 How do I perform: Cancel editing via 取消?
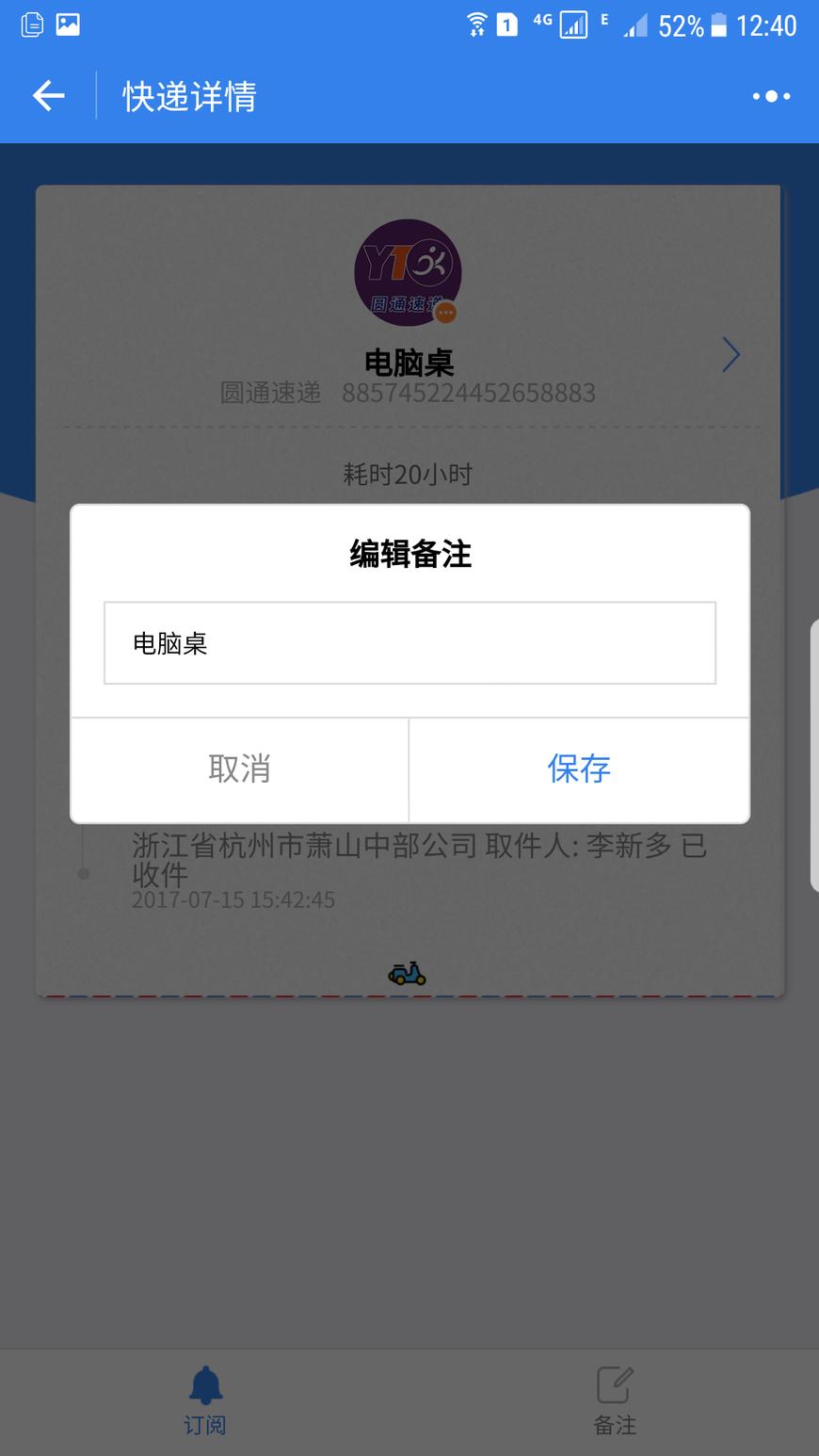tap(238, 769)
